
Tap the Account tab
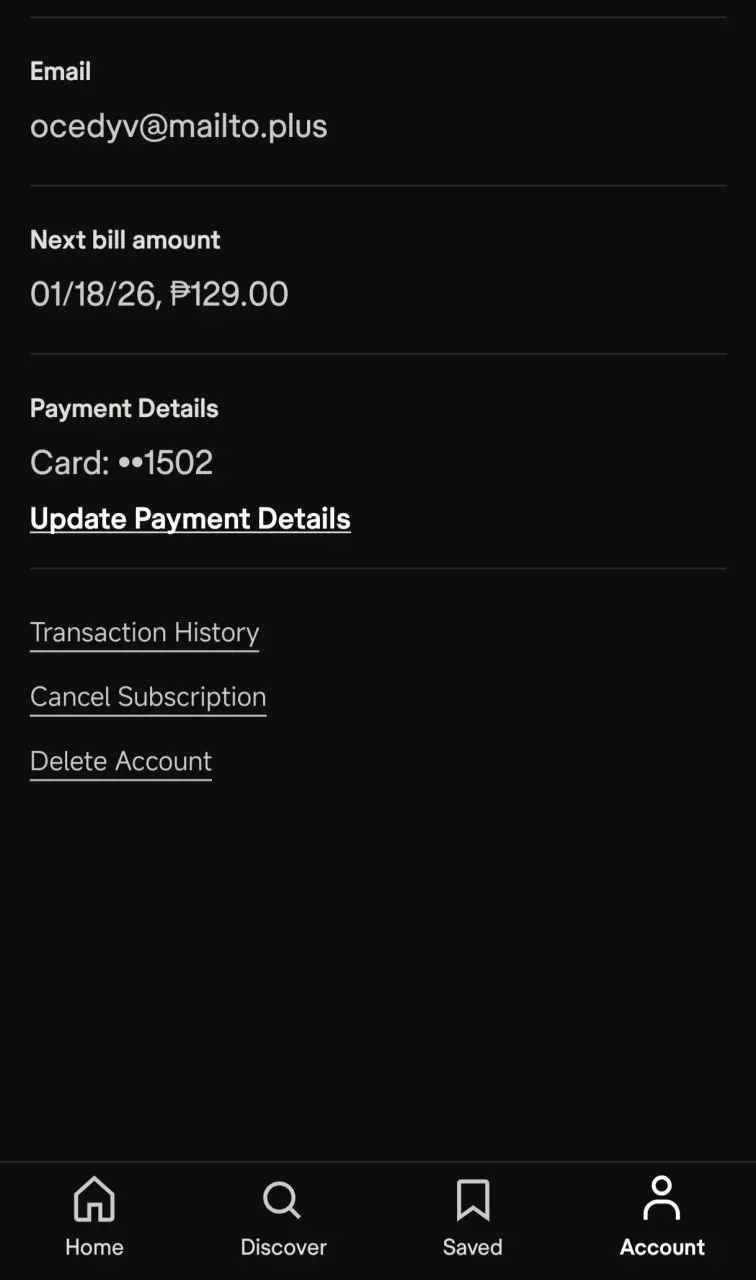pos(662,1216)
